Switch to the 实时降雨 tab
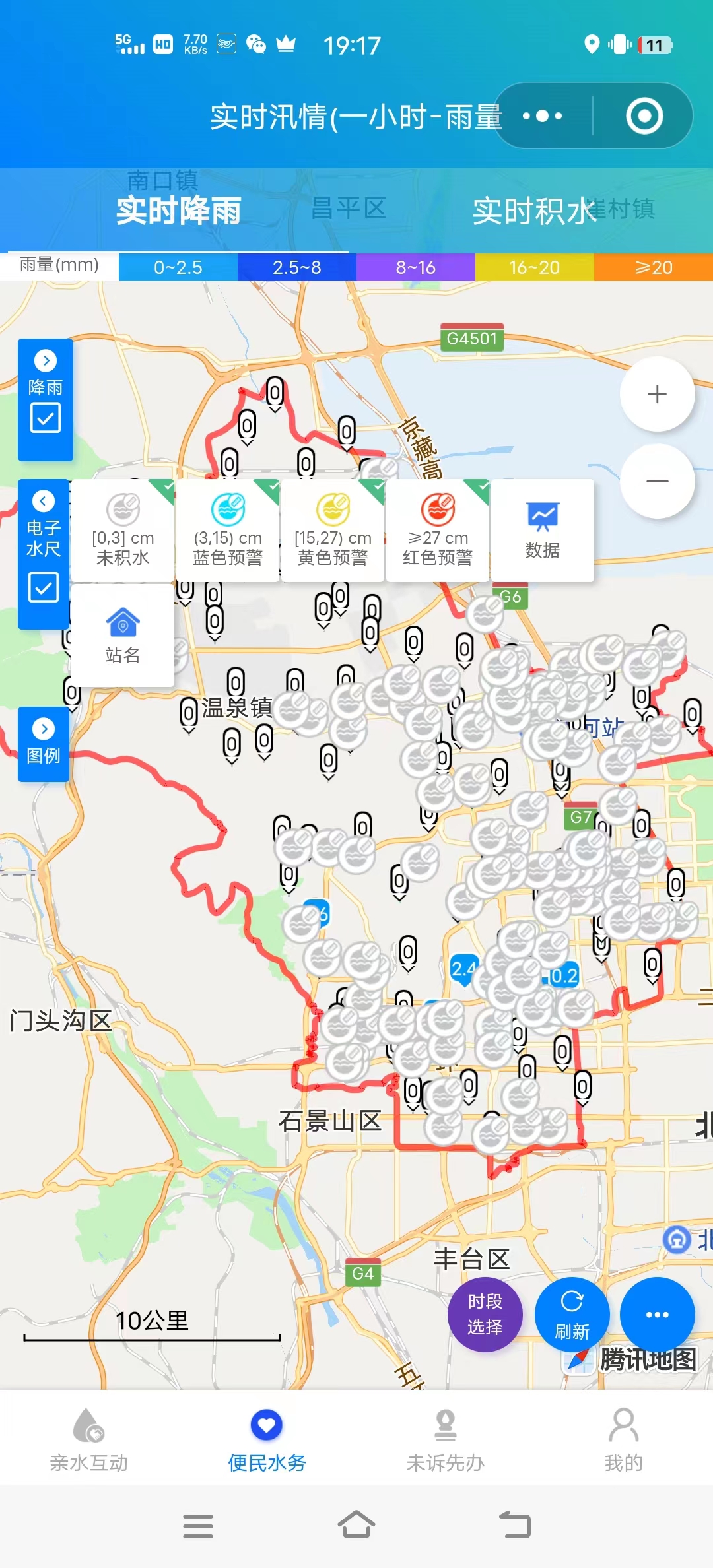Image resolution: width=713 pixels, height=1568 pixels. (178, 211)
